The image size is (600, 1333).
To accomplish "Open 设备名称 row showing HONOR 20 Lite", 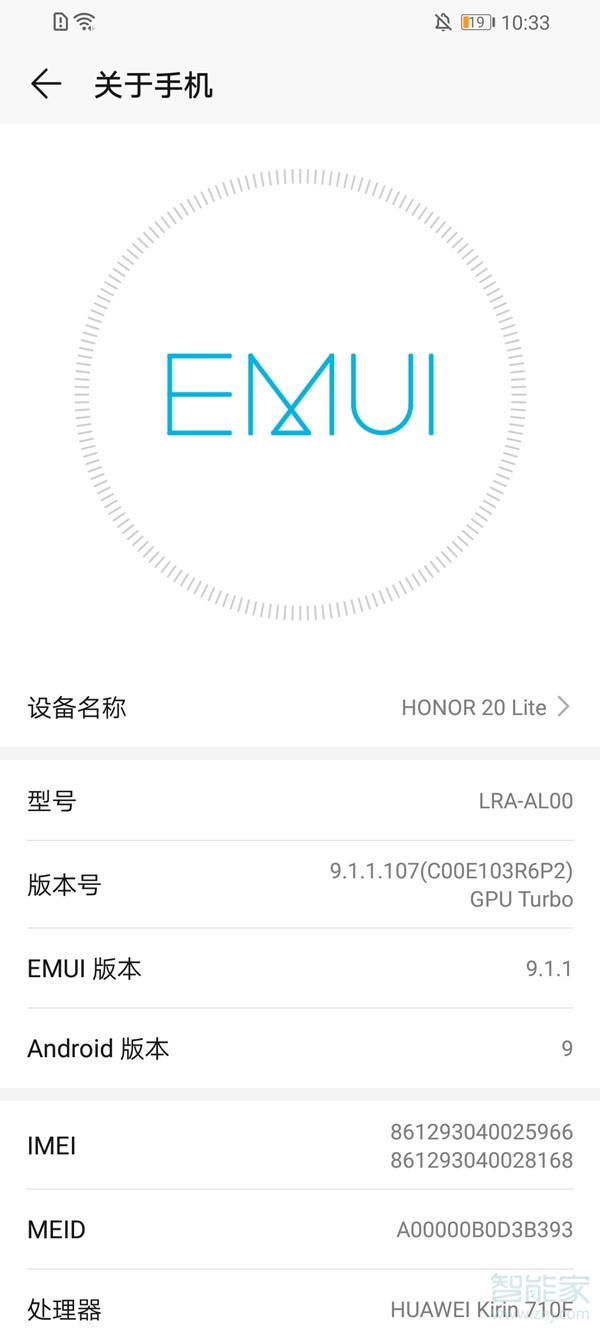I will (300, 708).
